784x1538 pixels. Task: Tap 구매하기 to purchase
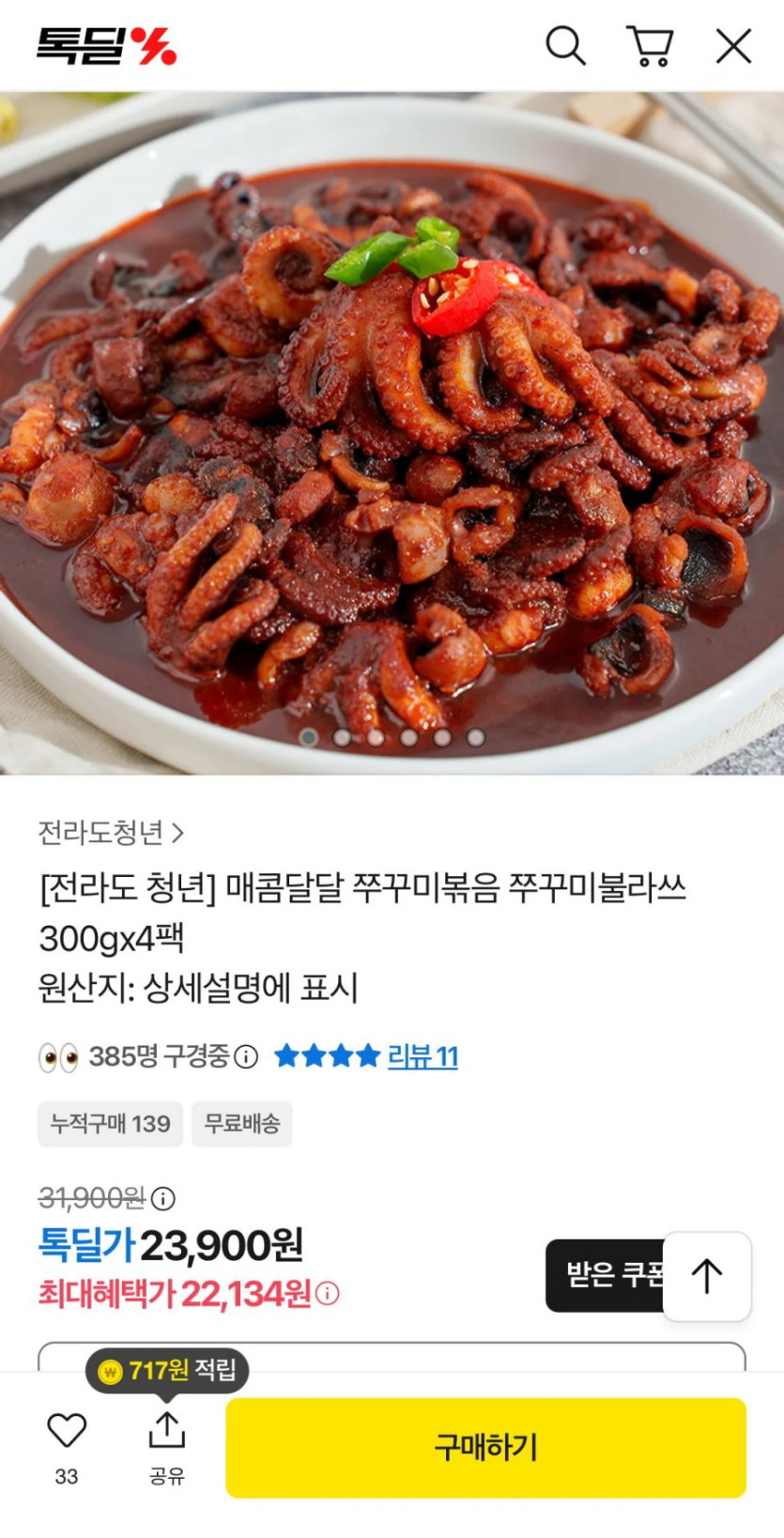tap(485, 1447)
